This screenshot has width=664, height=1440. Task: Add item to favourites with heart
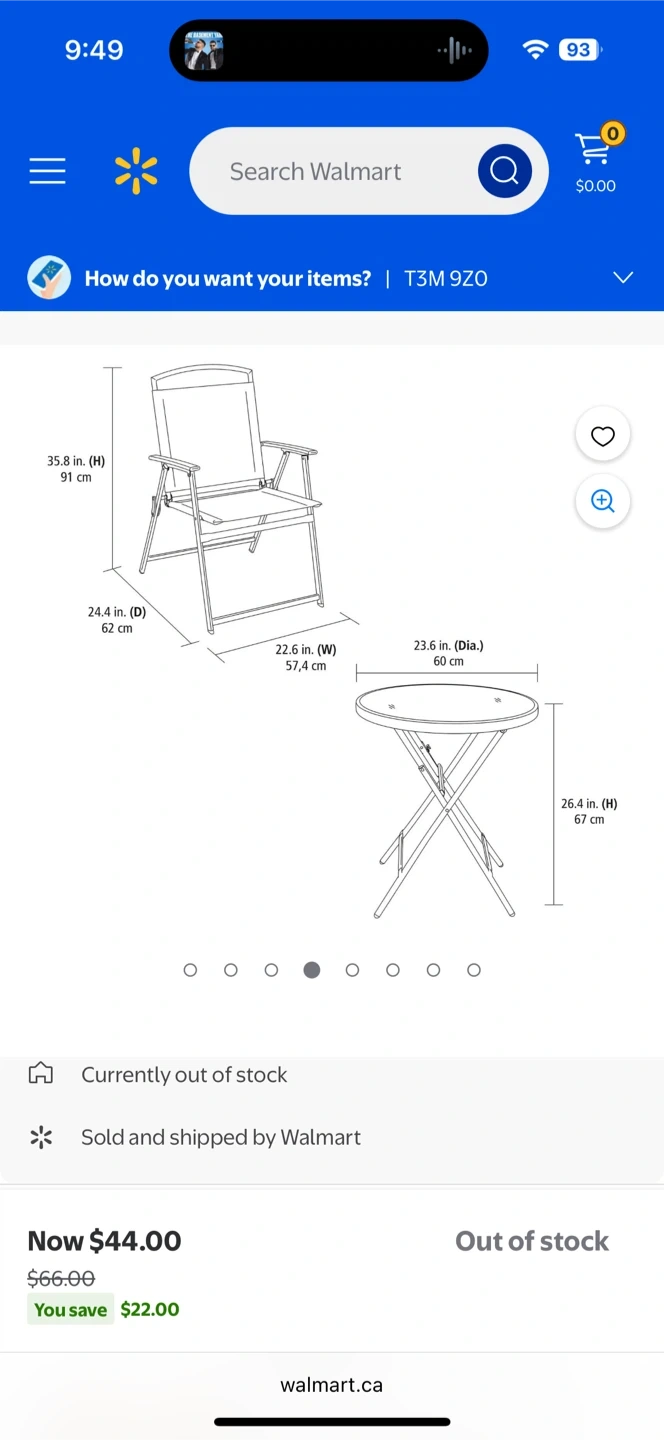pos(603,435)
